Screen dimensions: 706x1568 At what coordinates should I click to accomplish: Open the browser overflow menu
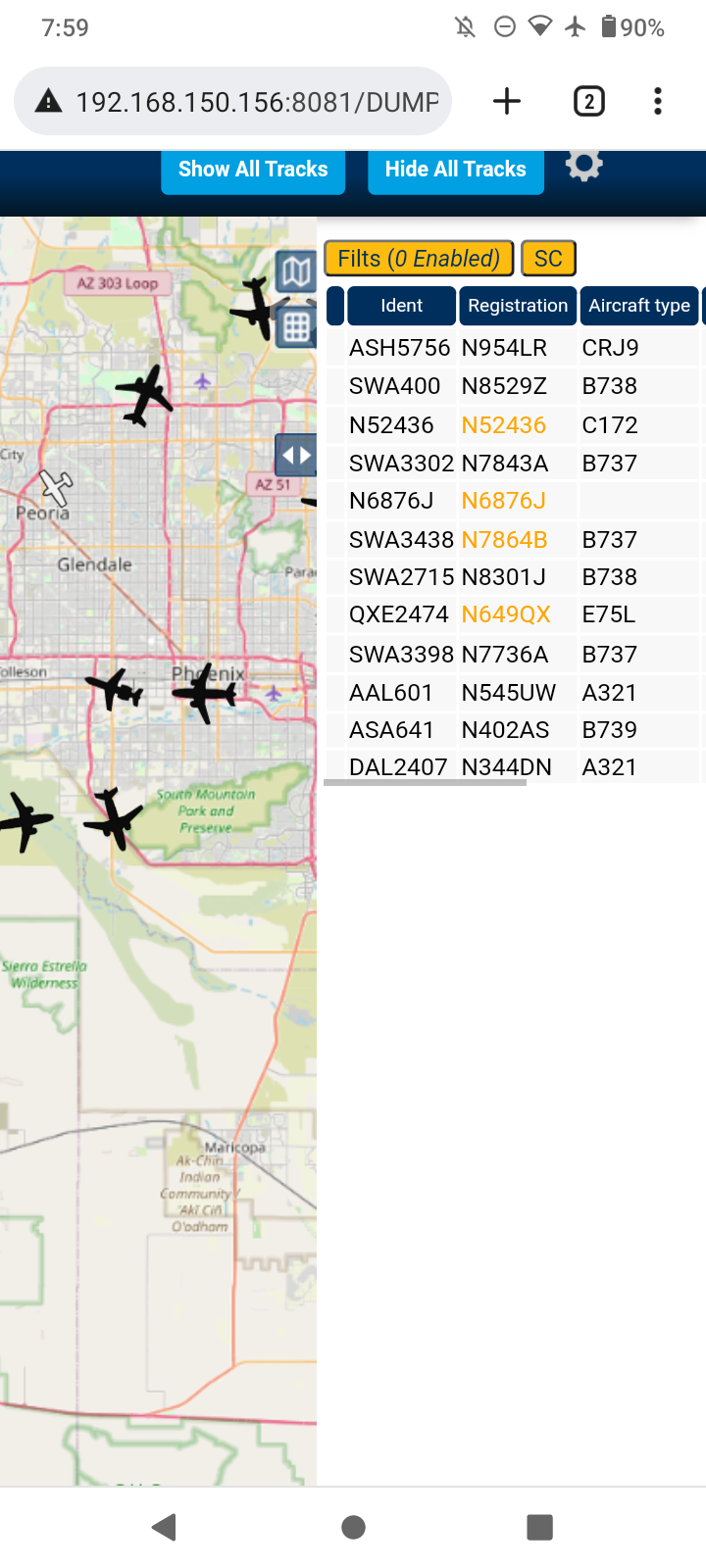pyautogui.click(x=658, y=101)
